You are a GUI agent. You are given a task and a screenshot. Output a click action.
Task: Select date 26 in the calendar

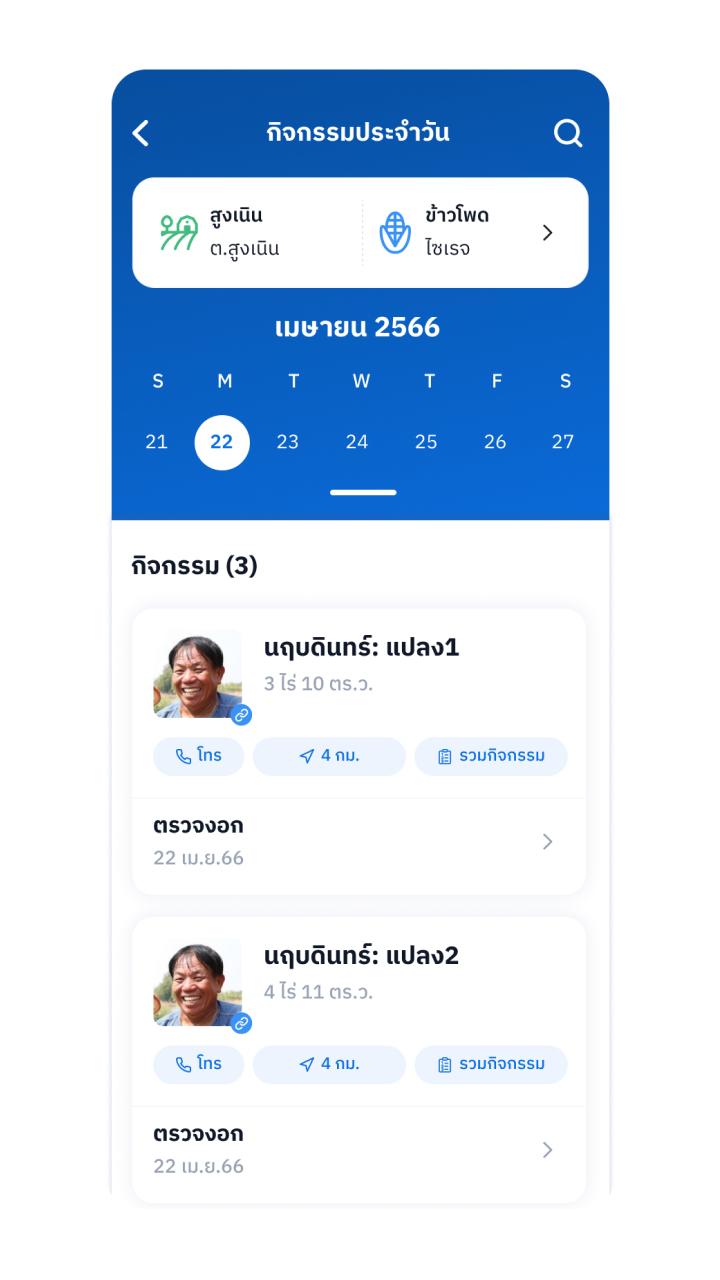(495, 442)
